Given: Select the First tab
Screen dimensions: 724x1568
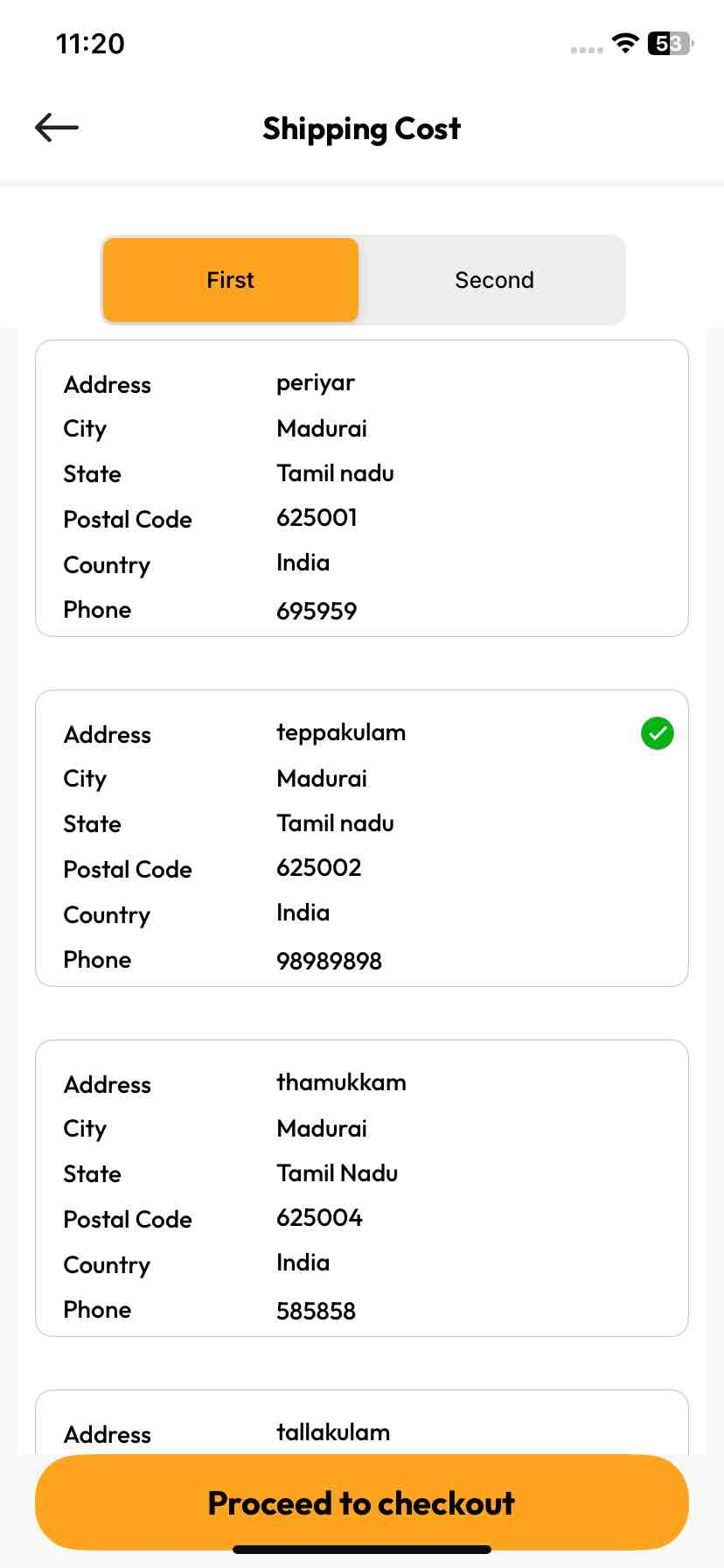Looking at the screenshot, I should [231, 280].
